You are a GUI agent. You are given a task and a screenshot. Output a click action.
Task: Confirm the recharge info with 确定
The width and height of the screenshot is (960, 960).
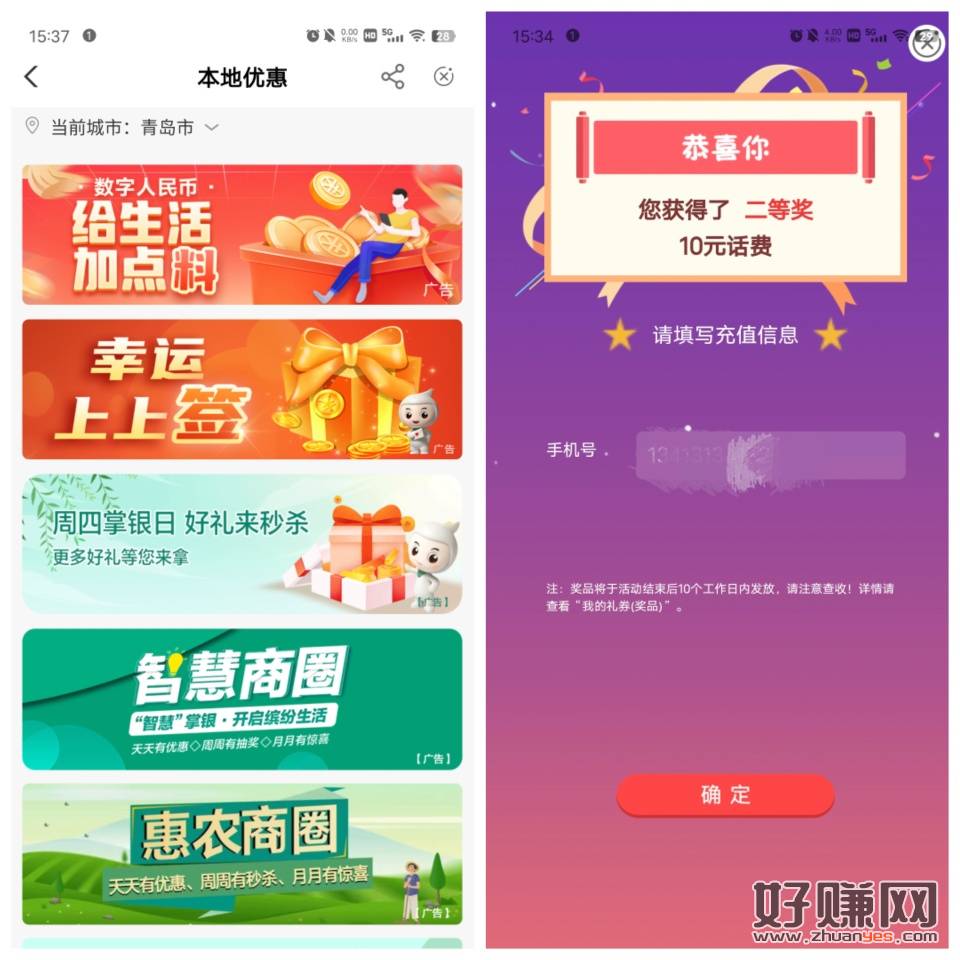725,795
